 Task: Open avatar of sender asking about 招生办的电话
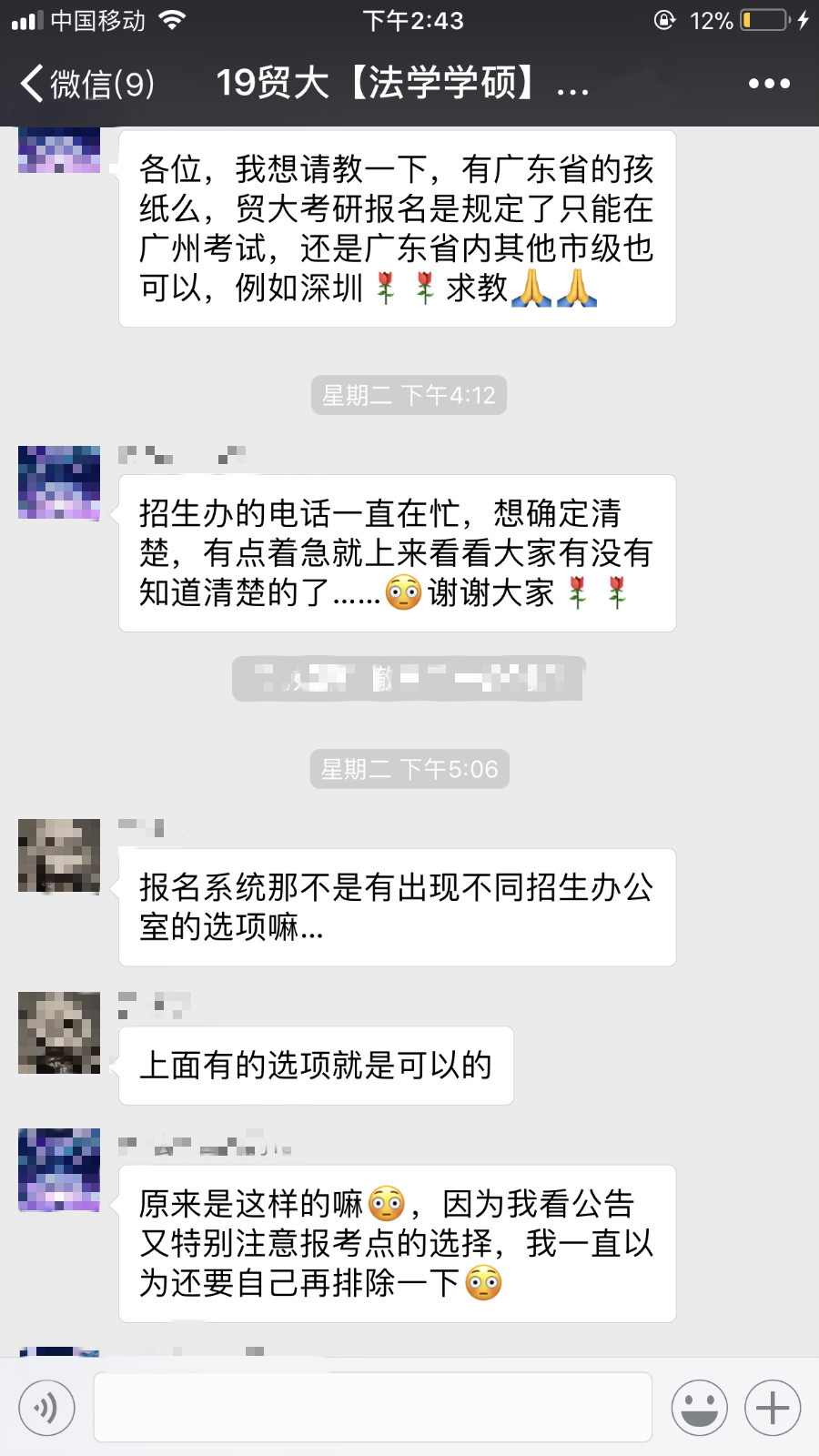tap(59, 483)
